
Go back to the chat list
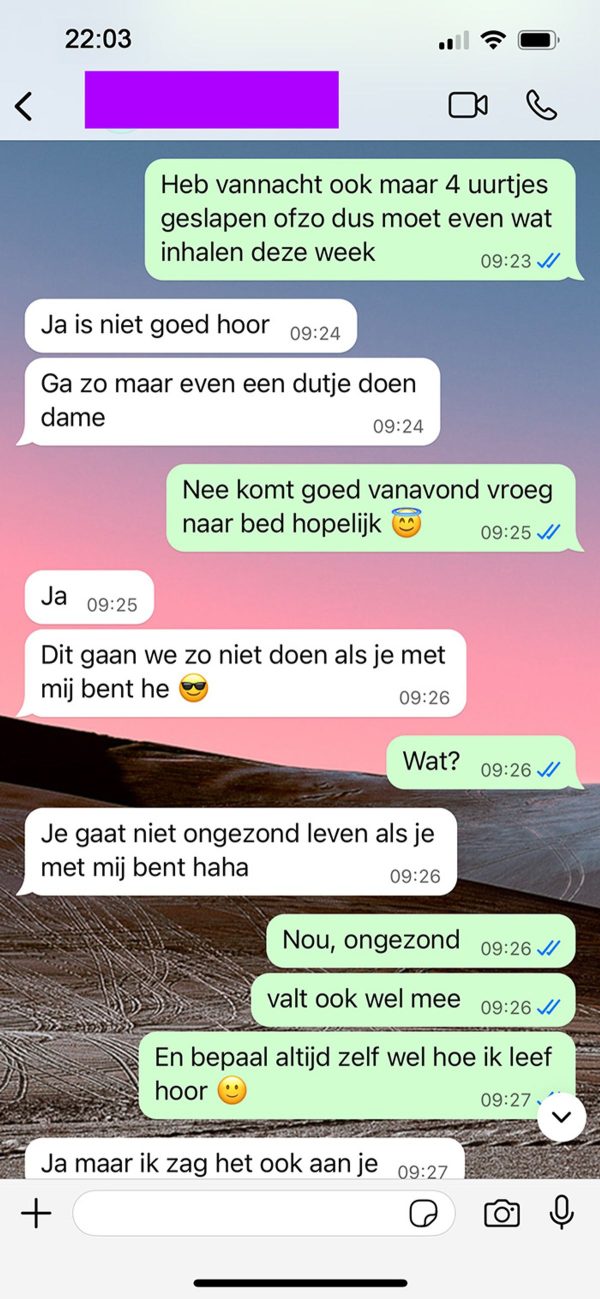coord(24,106)
